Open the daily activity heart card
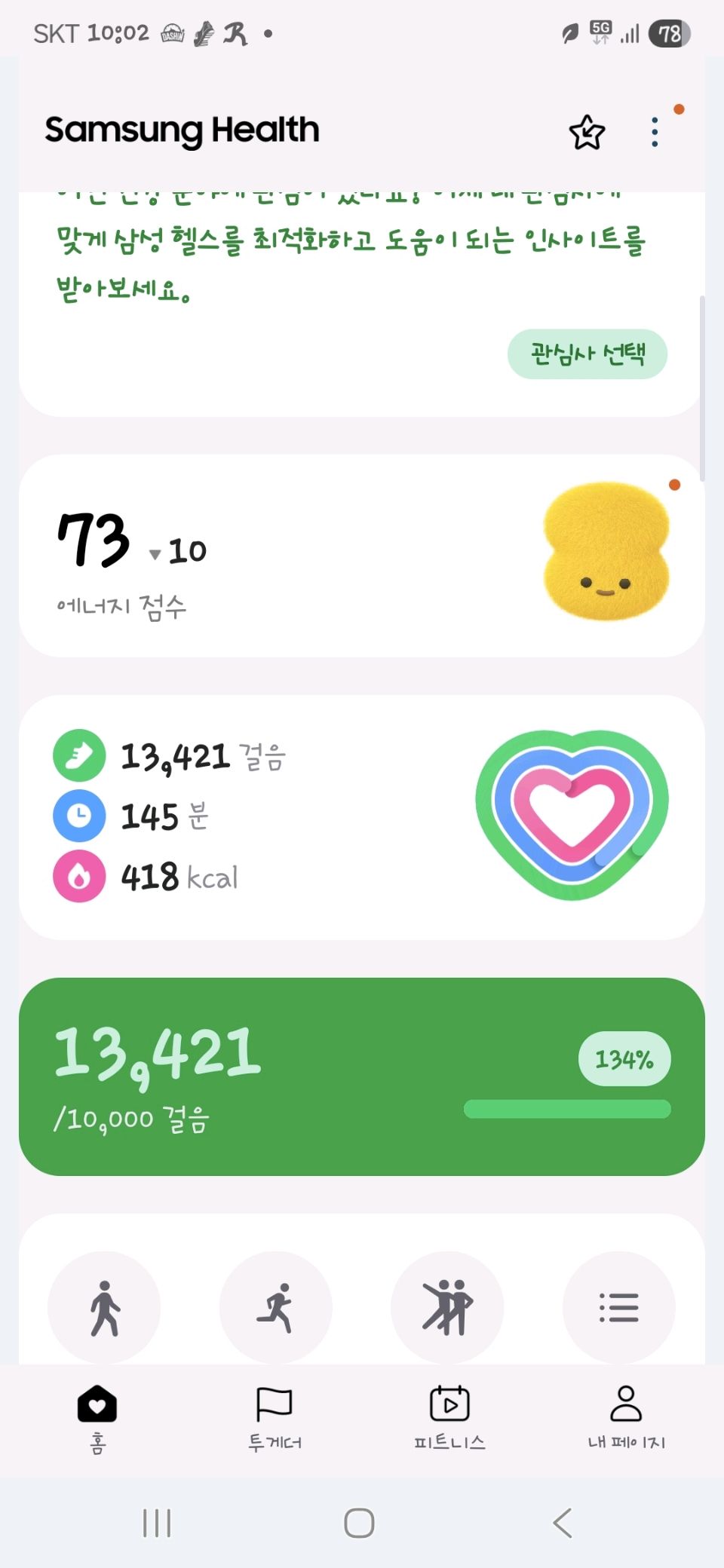 (x=362, y=817)
